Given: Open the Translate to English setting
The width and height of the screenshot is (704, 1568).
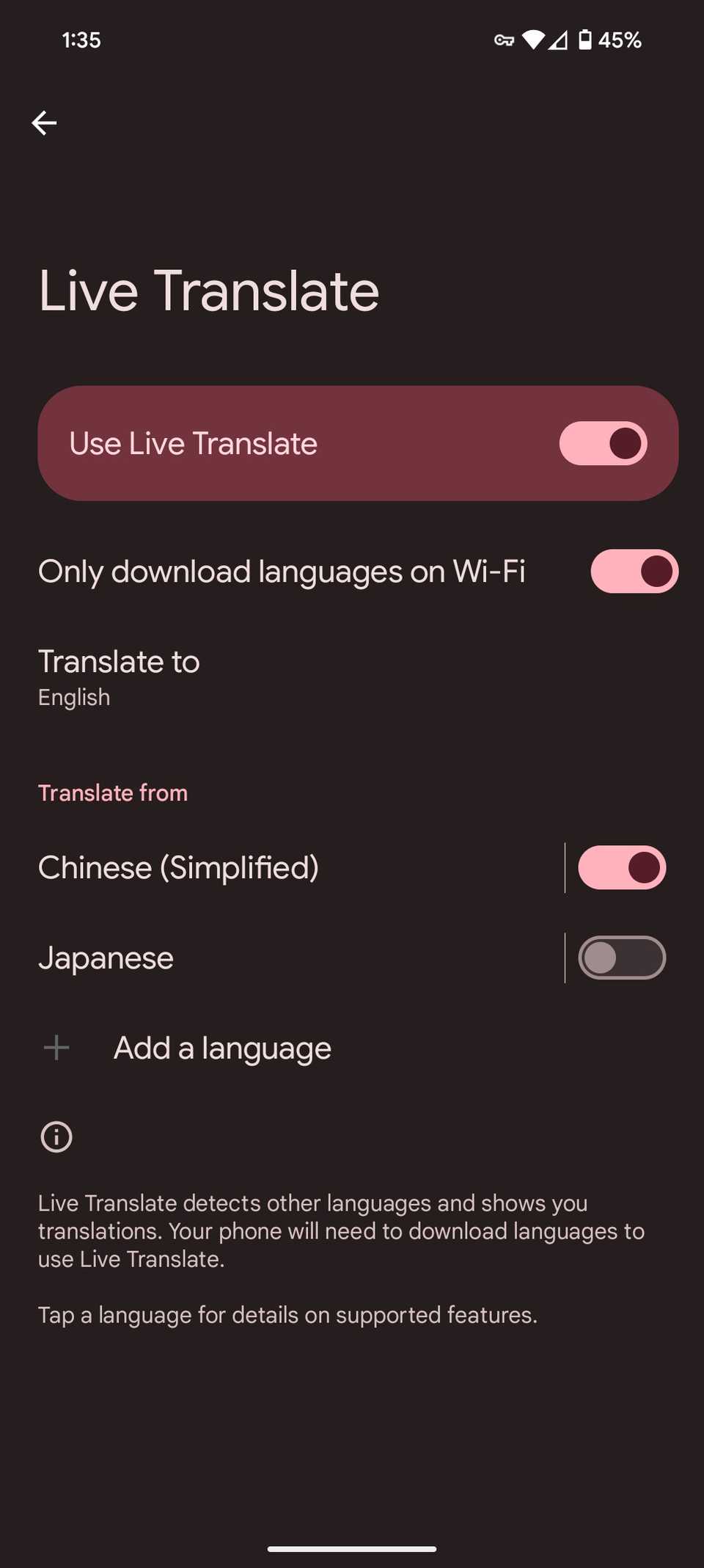Looking at the screenshot, I should coord(119,677).
